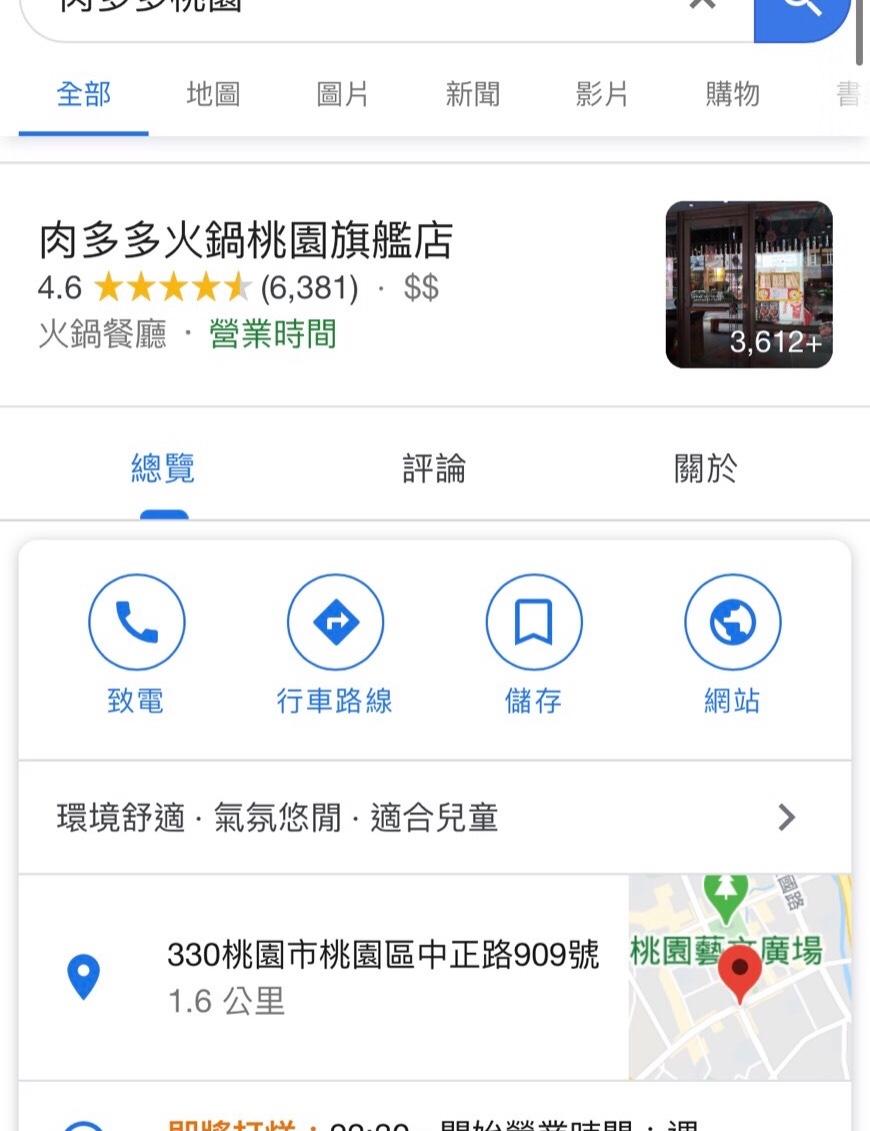Switch to the 地圖 tab
Viewport: 870px width, 1131px height.
click(x=213, y=95)
